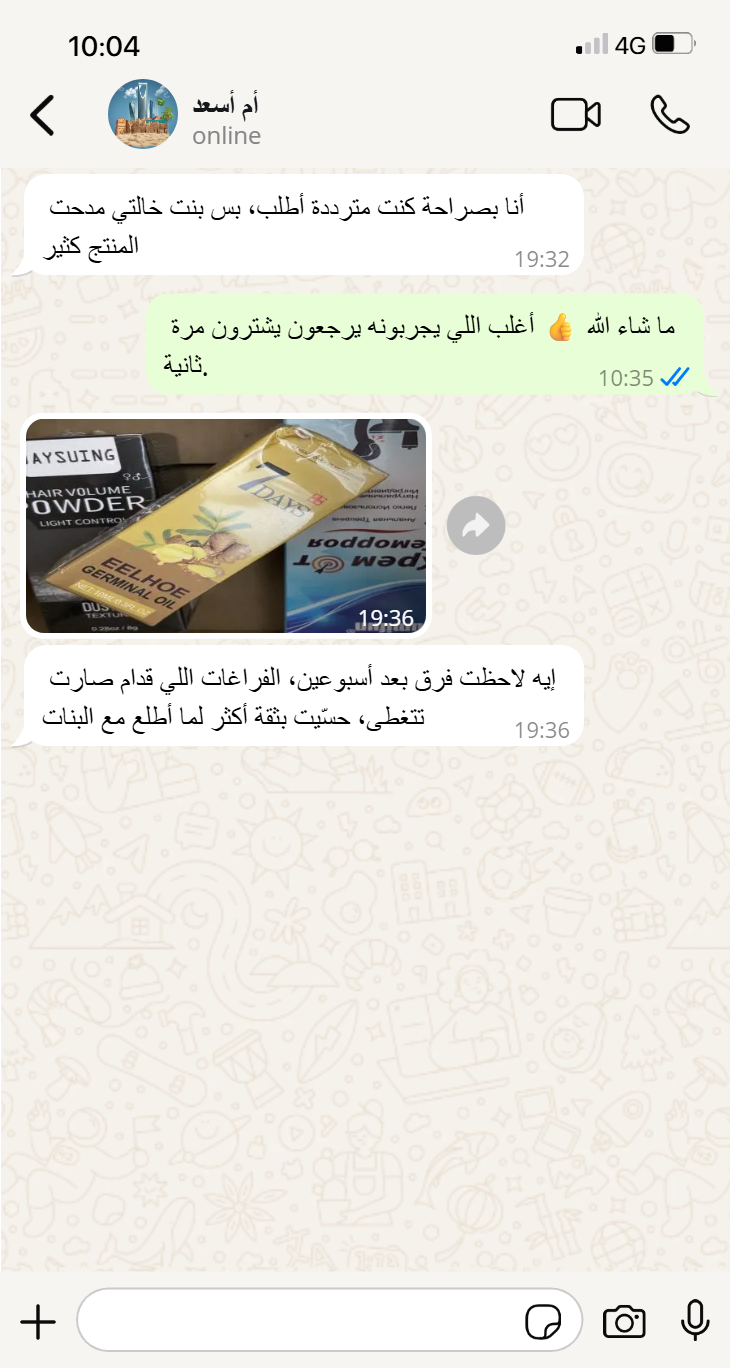Open the attachment plus menu
Viewport: 730px width, 1368px height.
38,1322
